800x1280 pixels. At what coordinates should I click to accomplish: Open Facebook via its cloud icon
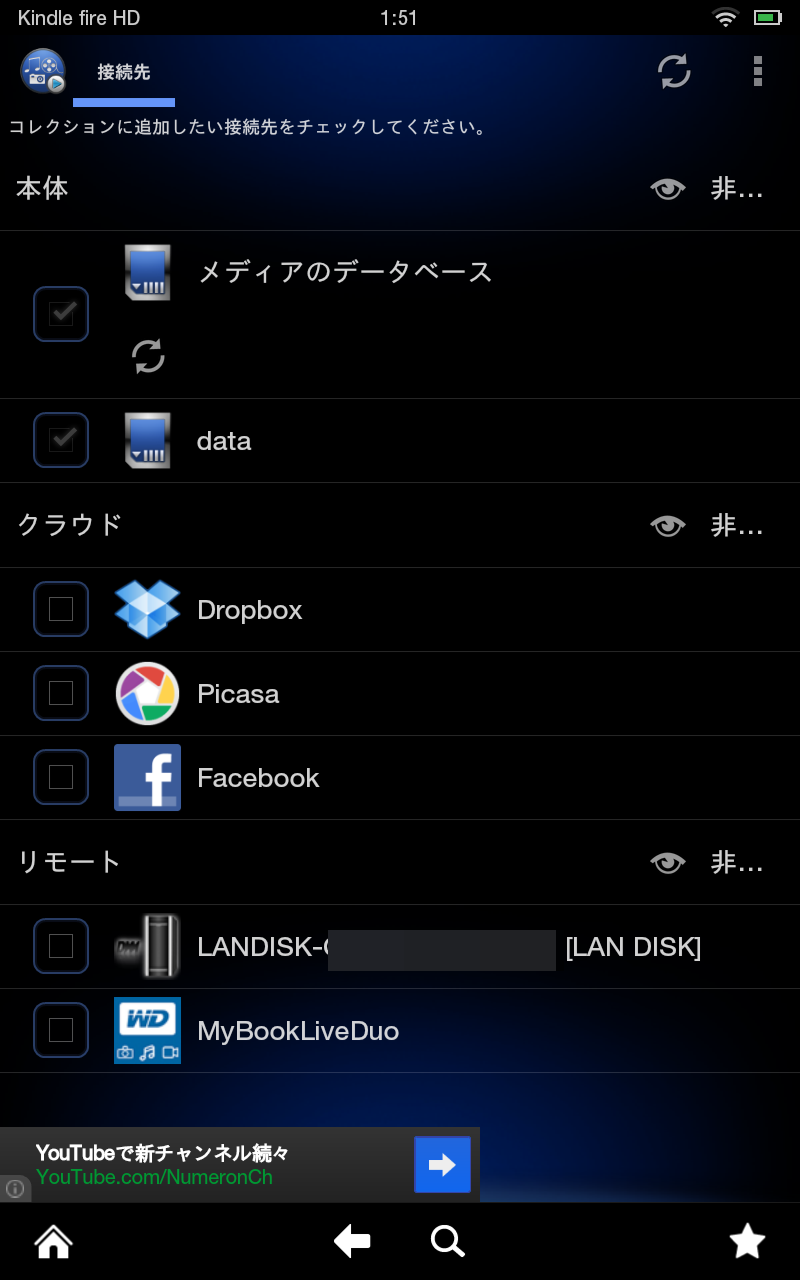tap(147, 777)
